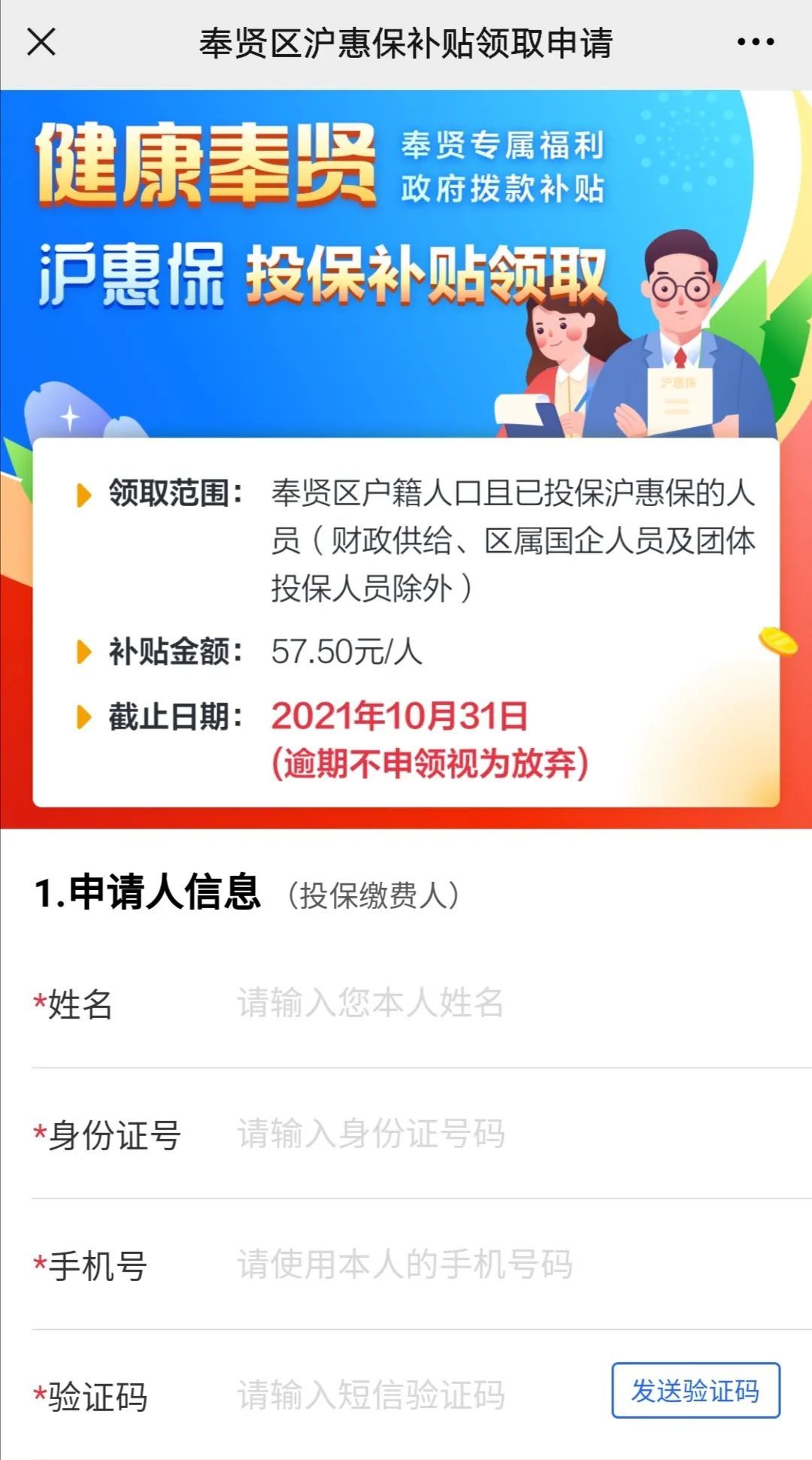The image size is (812, 1460).
Task: Open the three-dot overflow menu
Action: [x=755, y=42]
